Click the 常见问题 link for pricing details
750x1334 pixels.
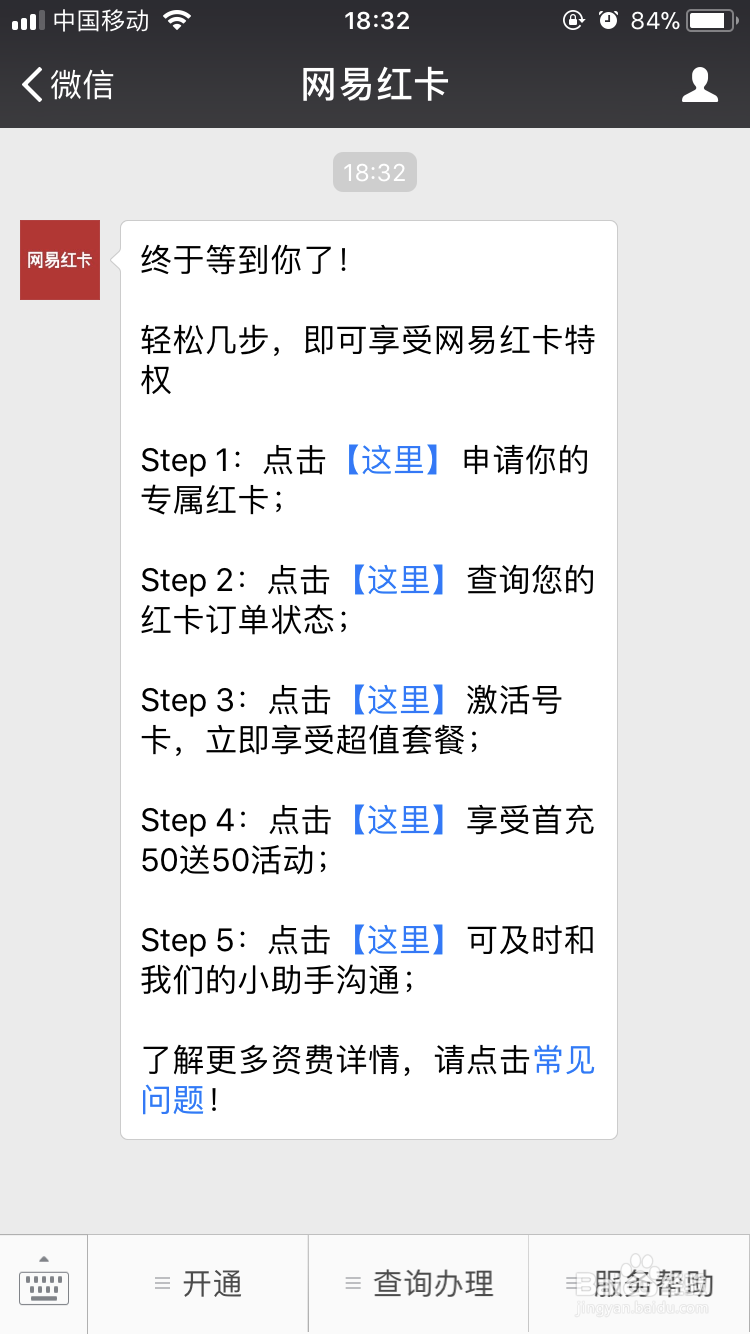pos(565,1062)
